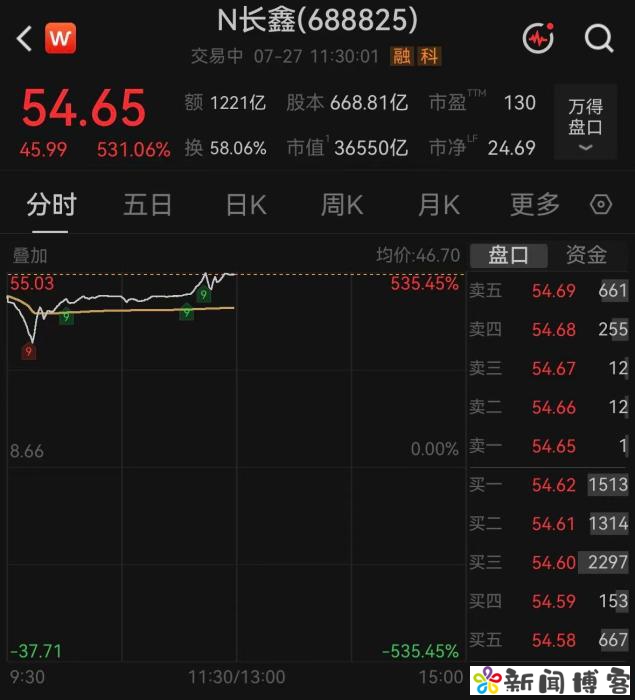Search stocks with the magnifier icon
The image size is (635, 700).
click(599, 39)
